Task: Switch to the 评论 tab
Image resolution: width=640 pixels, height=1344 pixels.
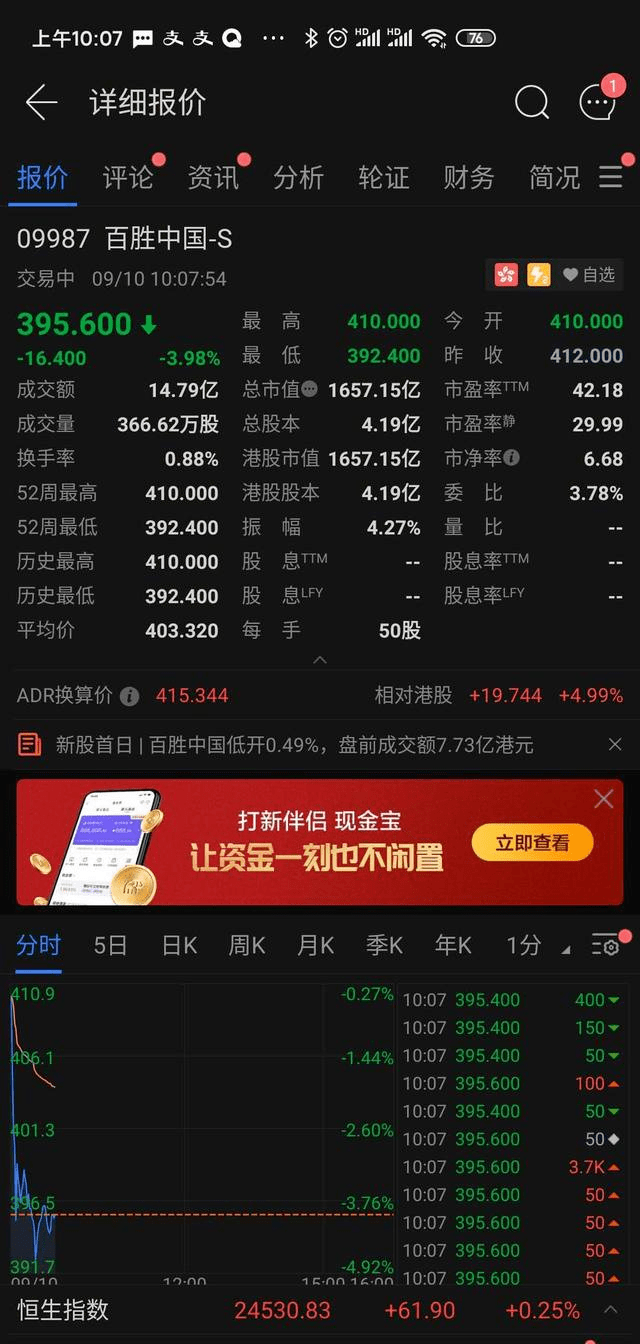Action: coord(128,178)
